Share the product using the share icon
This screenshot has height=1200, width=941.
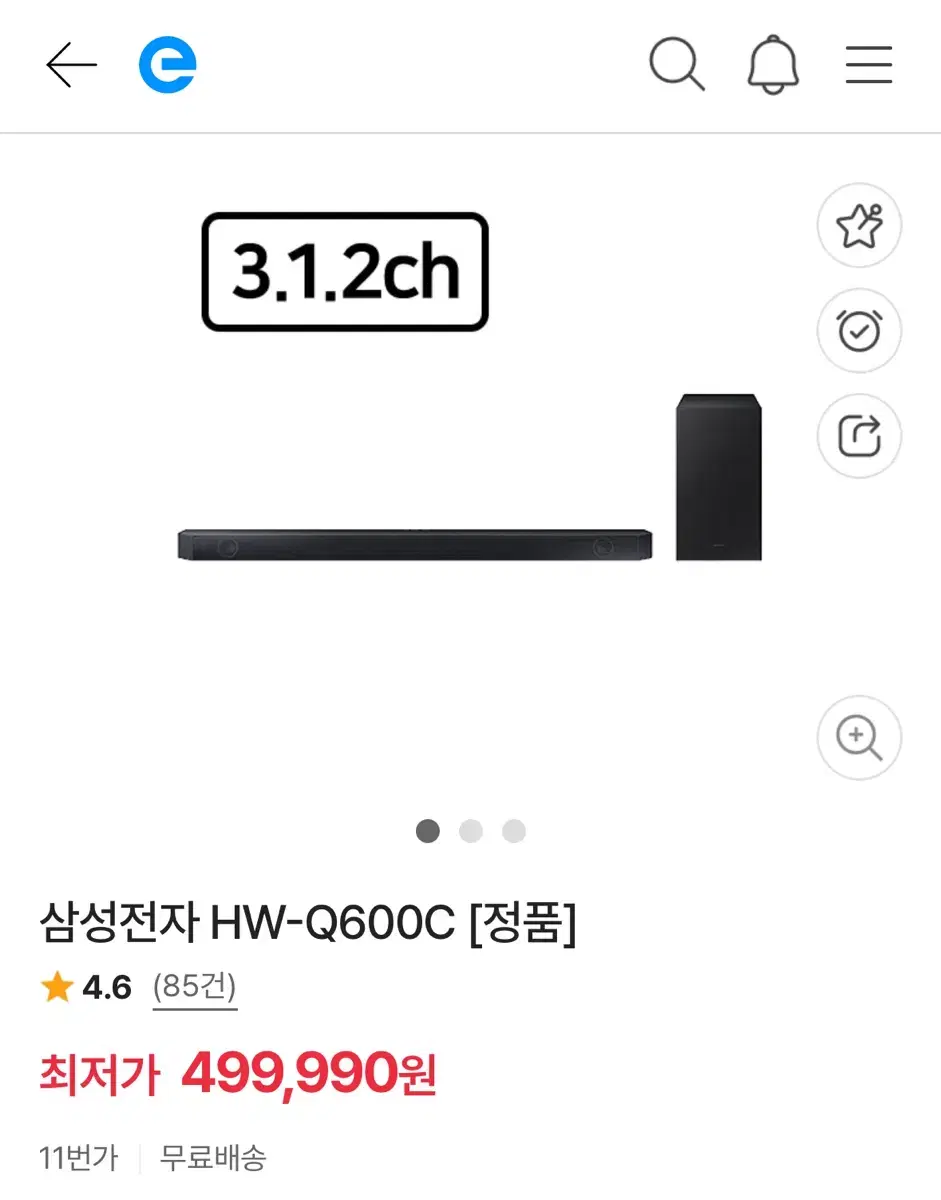click(x=858, y=436)
